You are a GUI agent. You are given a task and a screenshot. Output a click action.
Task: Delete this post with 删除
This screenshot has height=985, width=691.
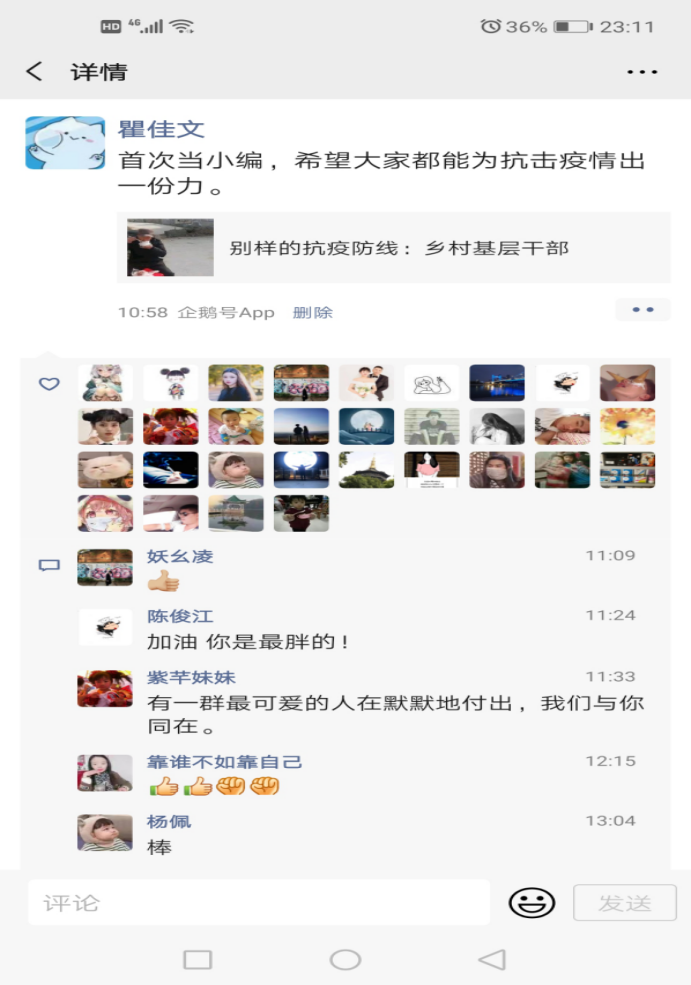click(x=313, y=312)
